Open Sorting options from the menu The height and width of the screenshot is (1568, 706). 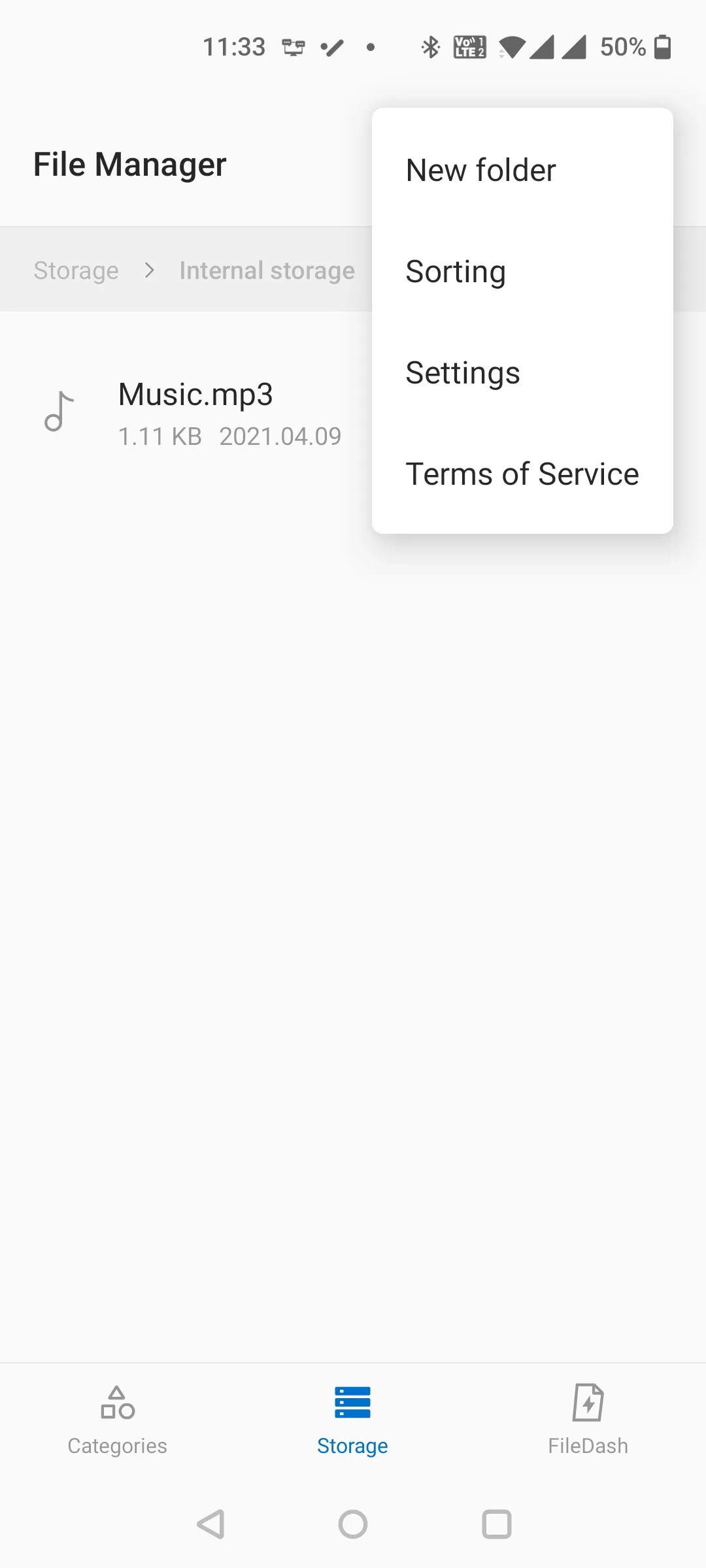(x=456, y=271)
